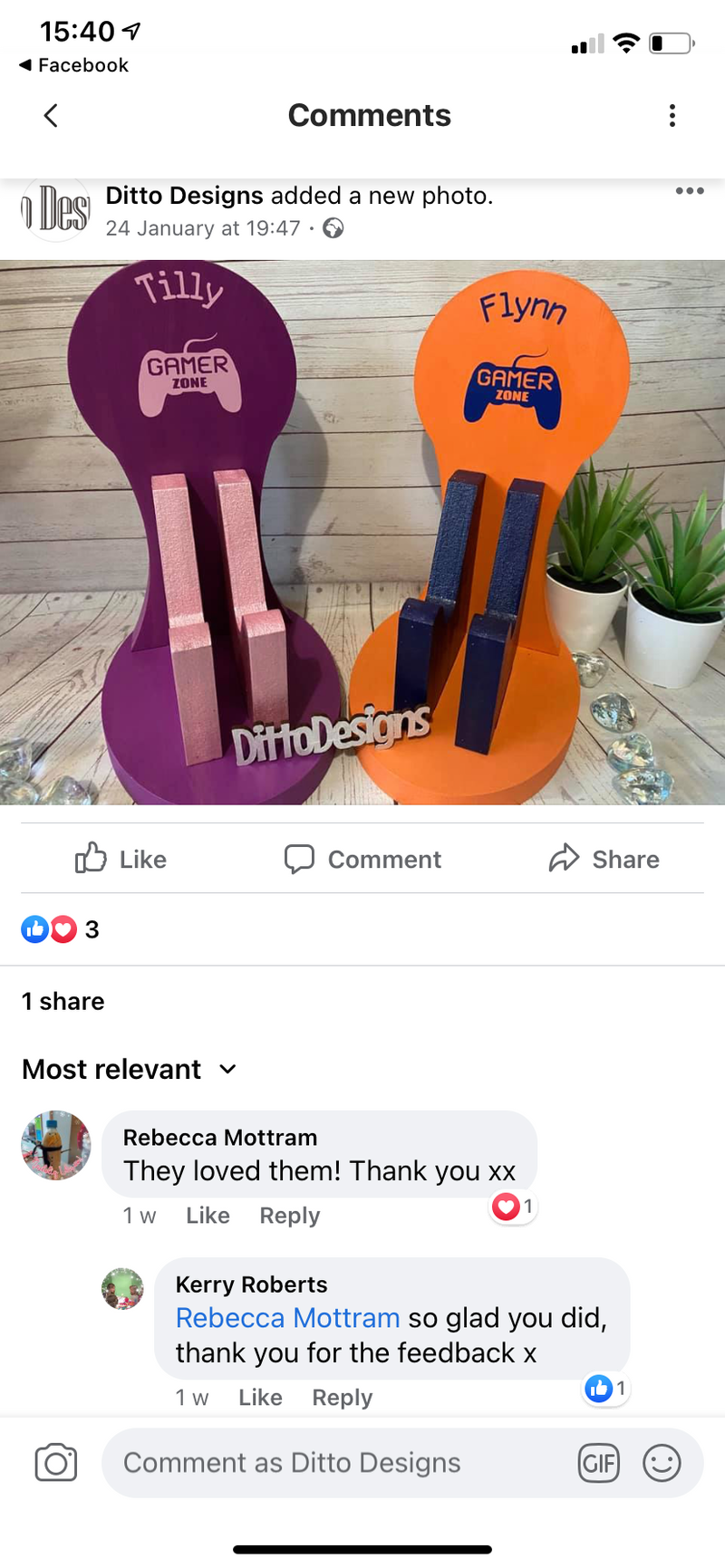Like Rebecca Mottram's comment
This screenshot has height=1568, width=725.
(208, 1216)
